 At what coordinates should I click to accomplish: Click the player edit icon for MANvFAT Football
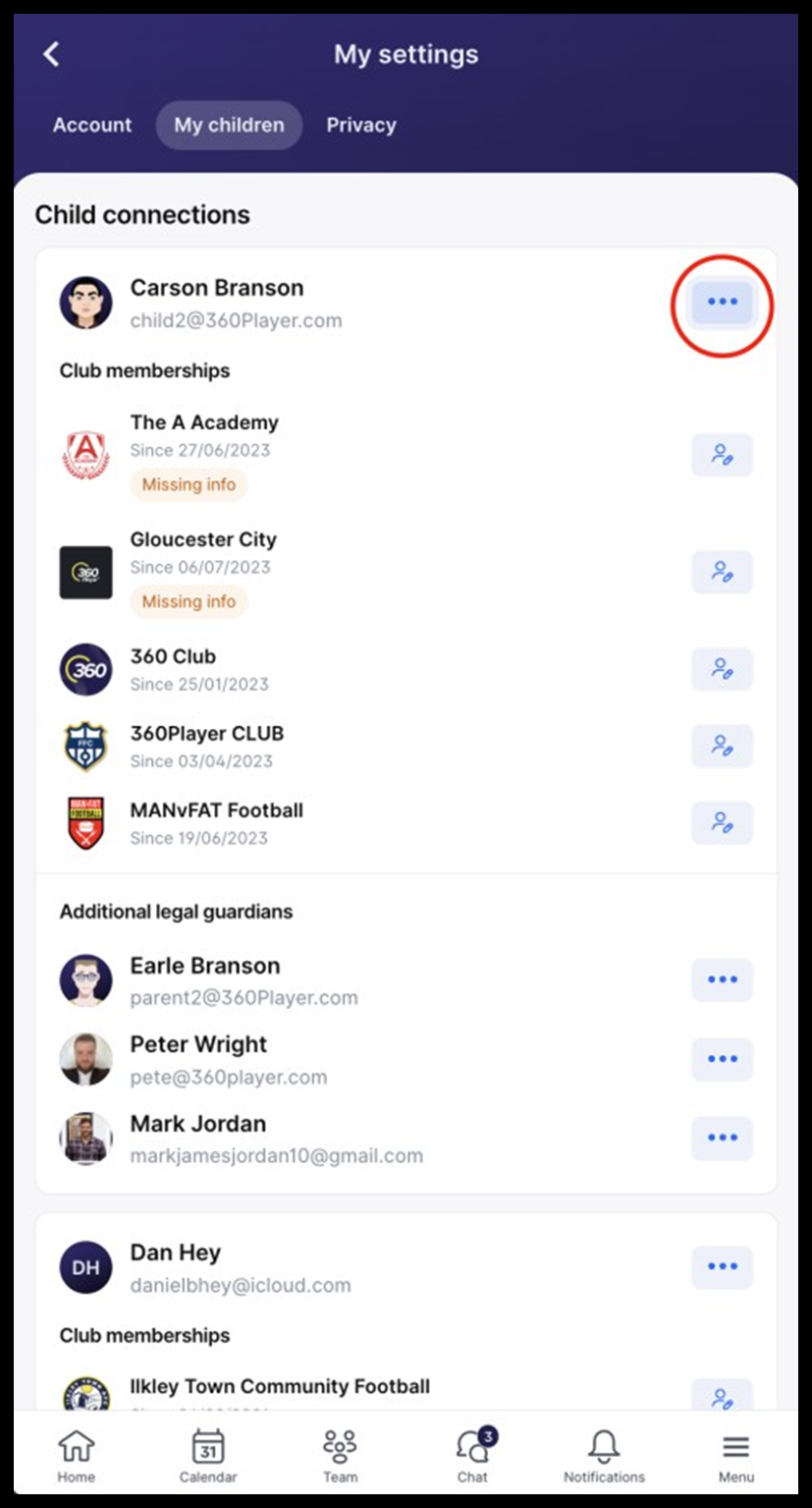pyautogui.click(x=723, y=823)
